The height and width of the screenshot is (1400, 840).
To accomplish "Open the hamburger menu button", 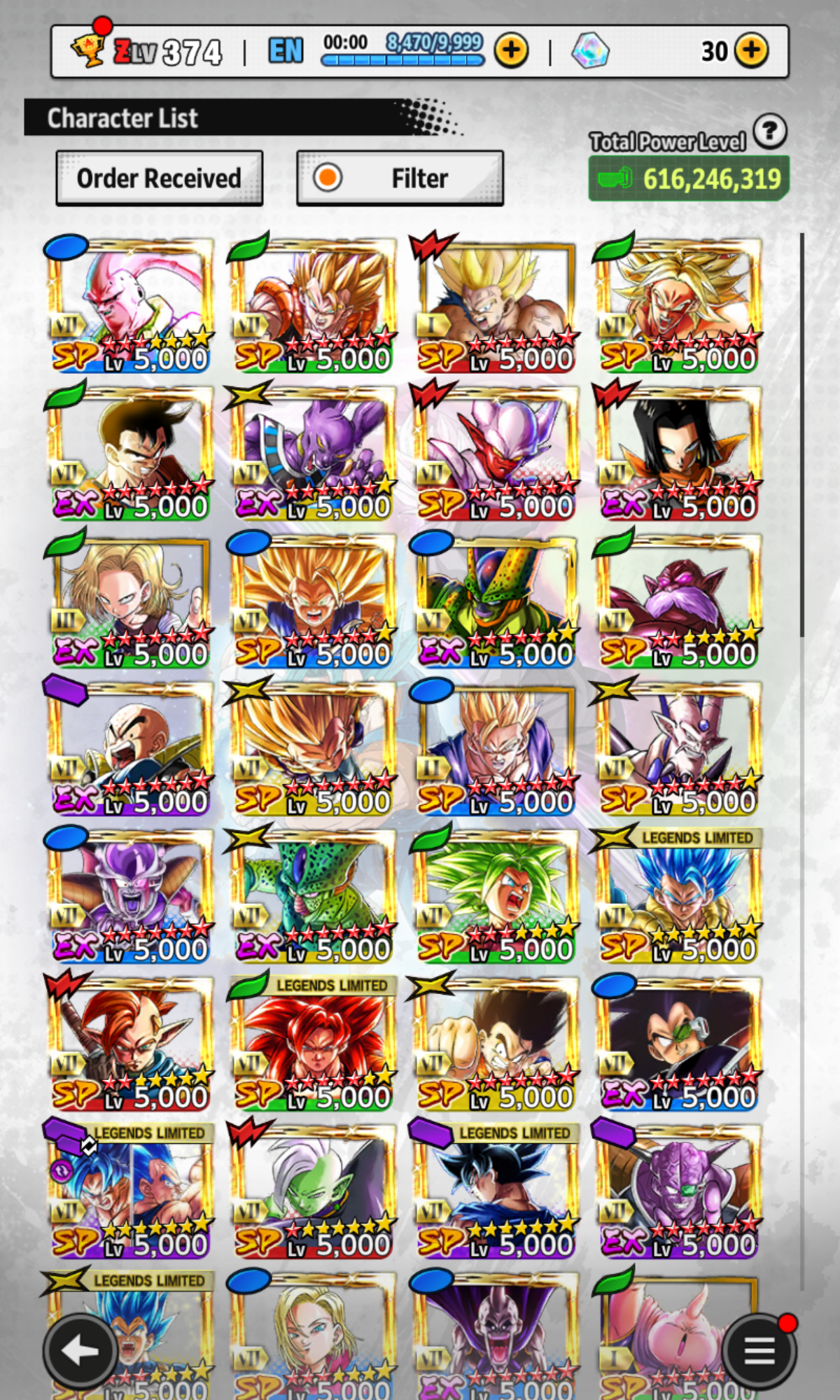I will point(759,1351).
